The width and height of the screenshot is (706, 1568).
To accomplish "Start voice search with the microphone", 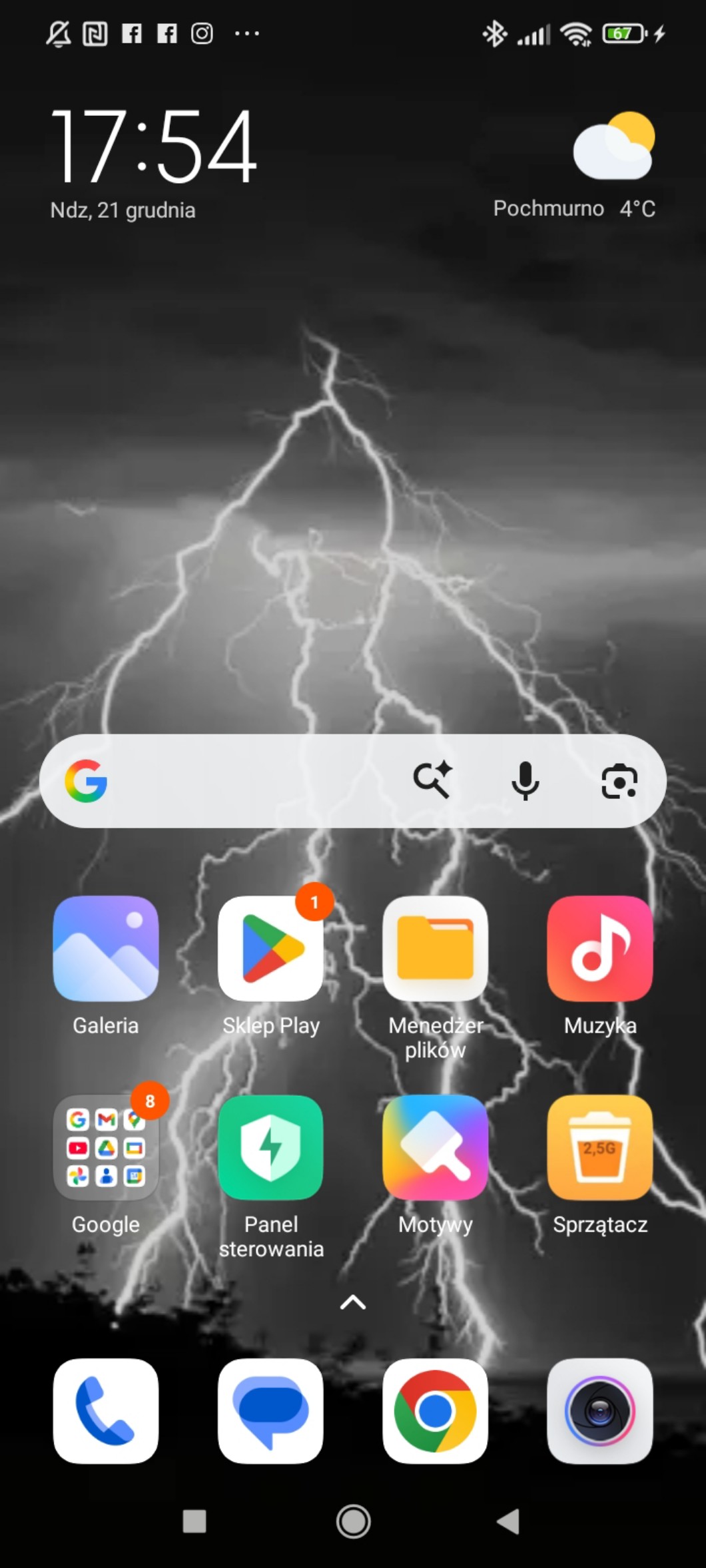I will pyautogui.click(x=526, y=781).
